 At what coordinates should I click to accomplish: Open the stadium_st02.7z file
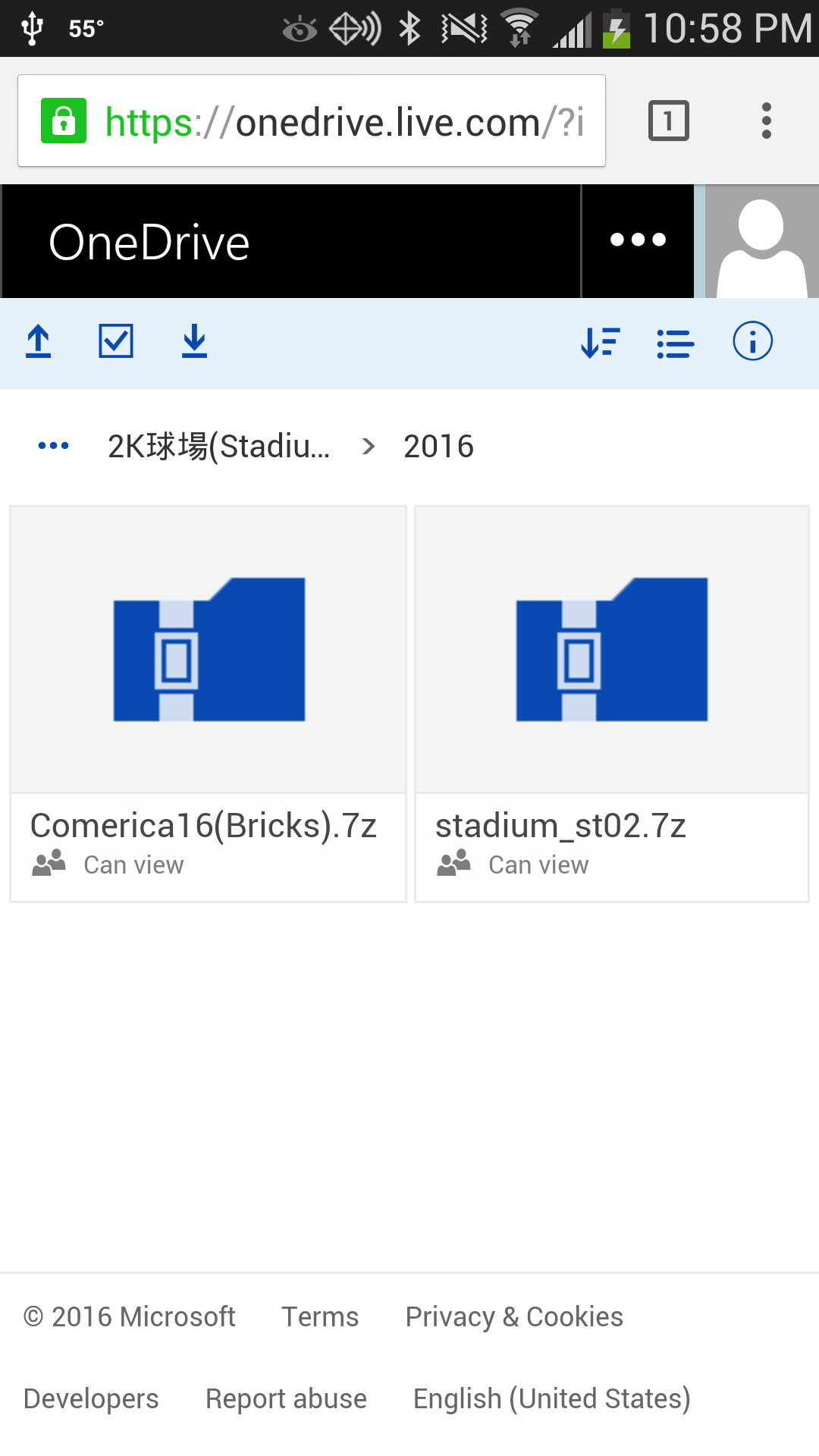pyautogui.click(x=613, y=704)
